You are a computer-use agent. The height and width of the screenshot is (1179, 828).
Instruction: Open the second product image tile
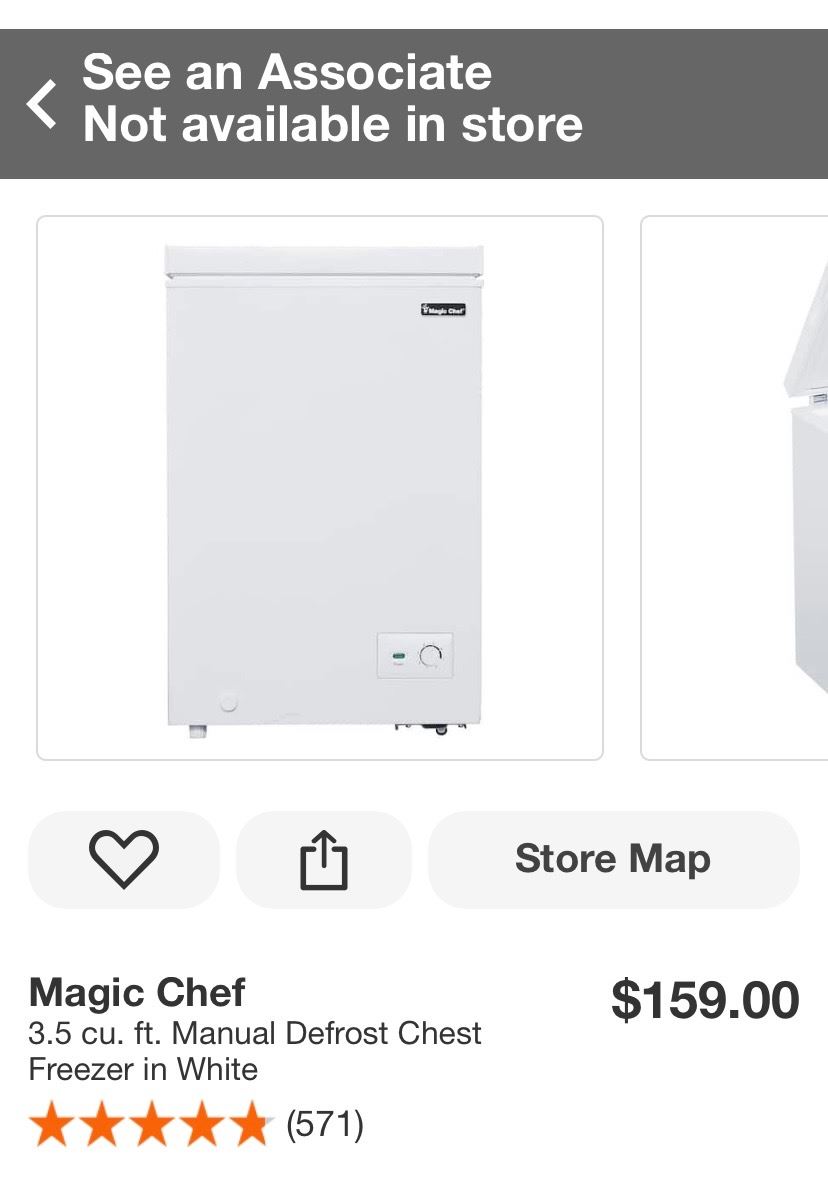pos(736,488)
